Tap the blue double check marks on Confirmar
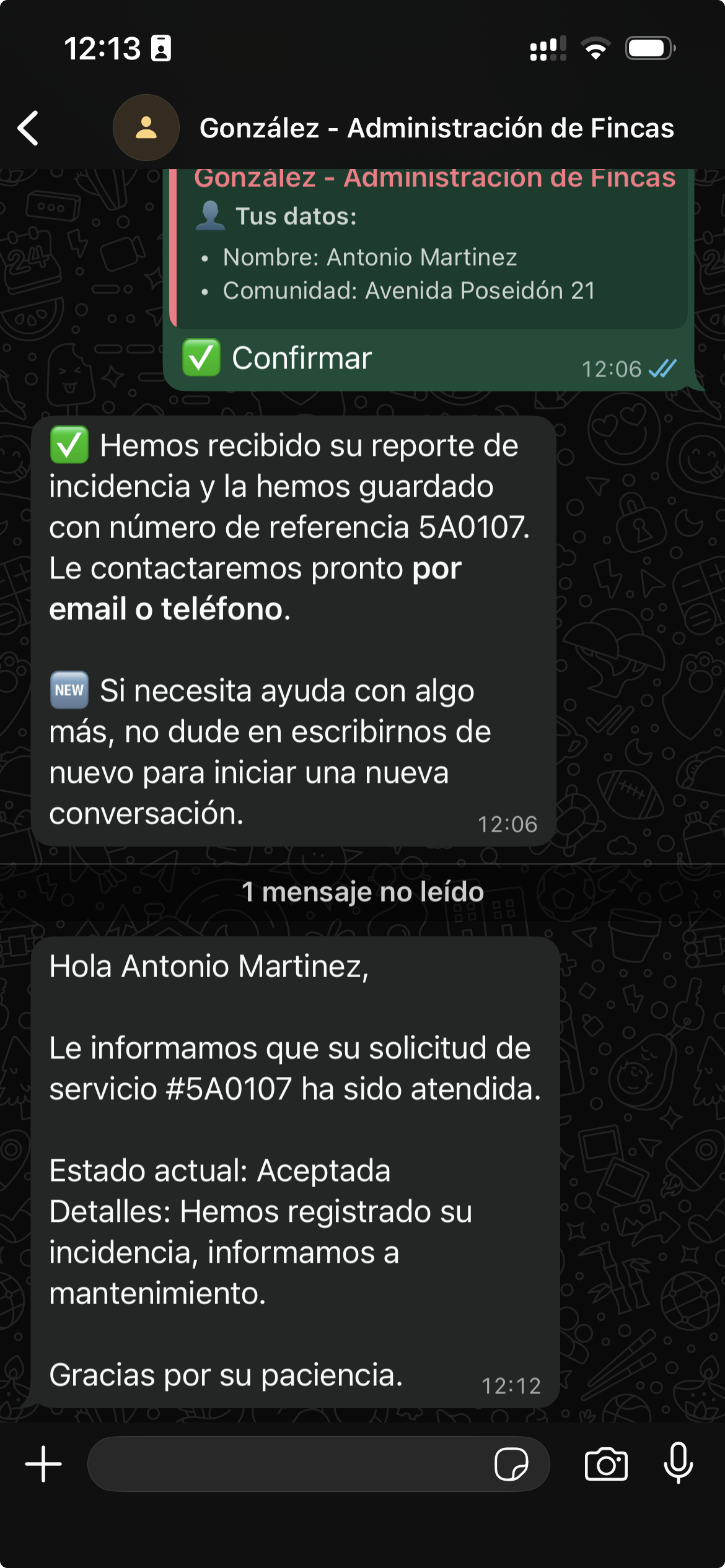 [661, 369]
